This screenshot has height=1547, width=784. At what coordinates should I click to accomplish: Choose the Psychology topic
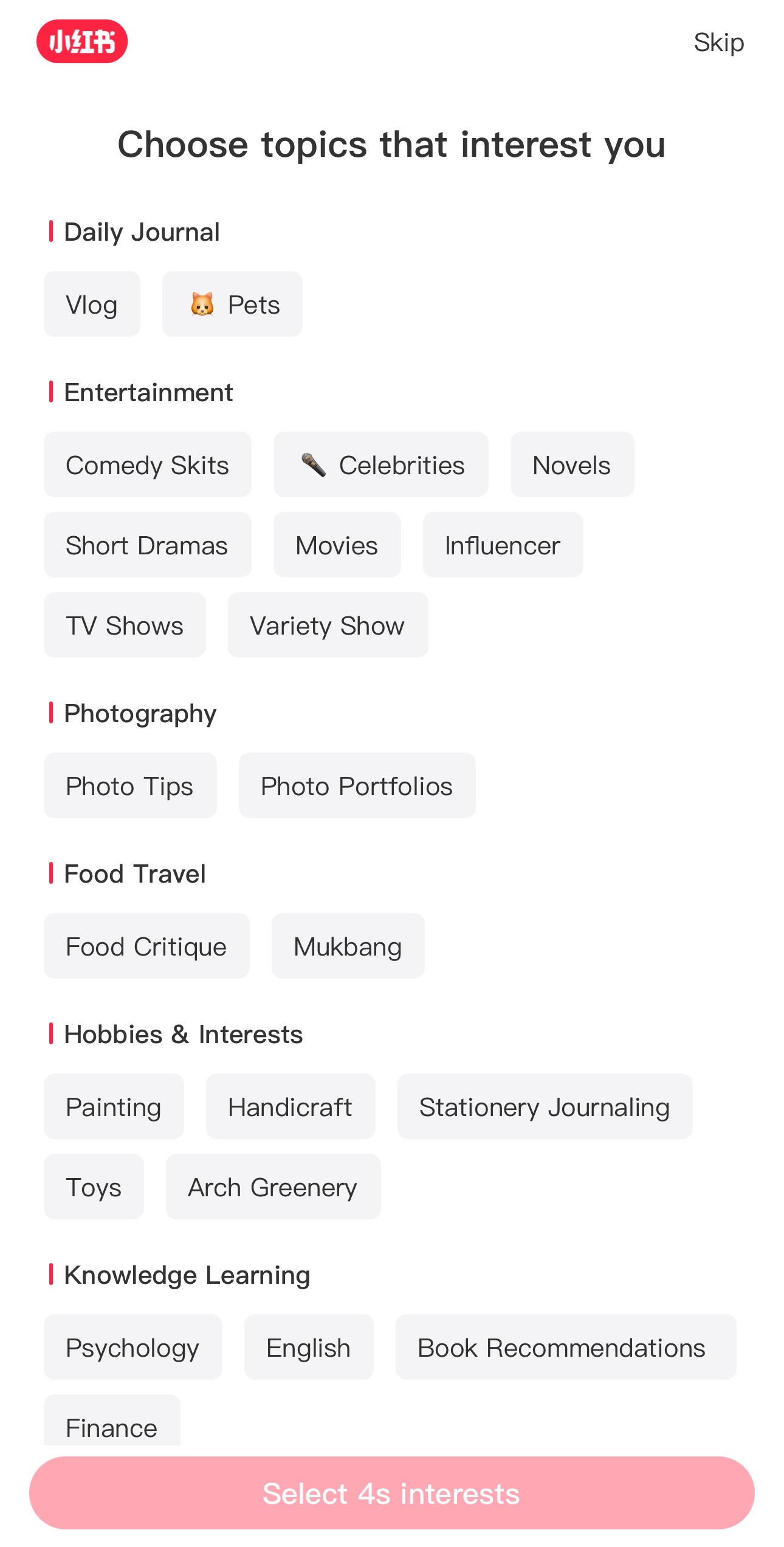pyautogui.click(x=132, y=1348)
